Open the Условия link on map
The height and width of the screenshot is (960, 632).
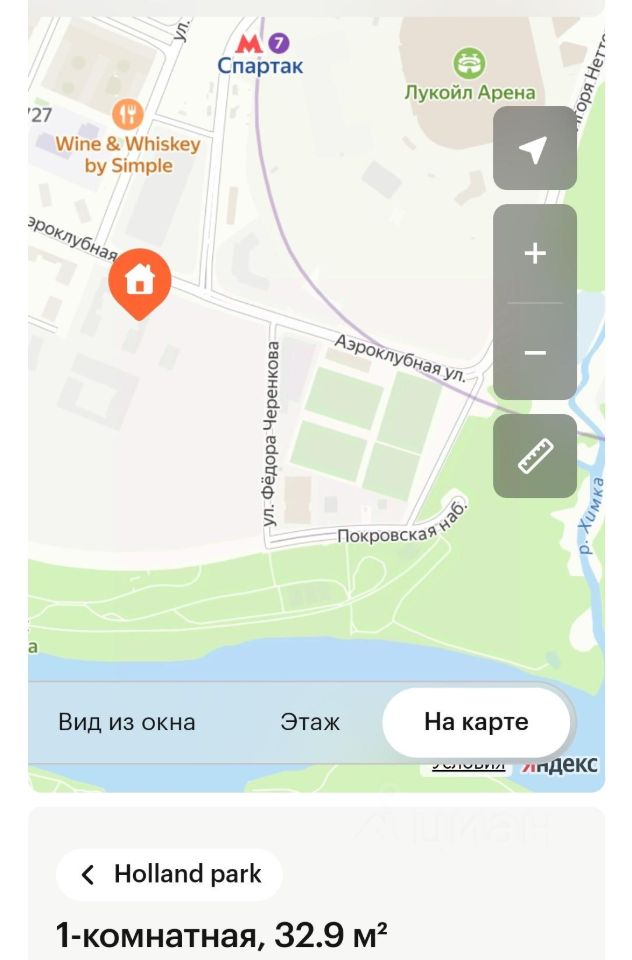tap(468, 765)
